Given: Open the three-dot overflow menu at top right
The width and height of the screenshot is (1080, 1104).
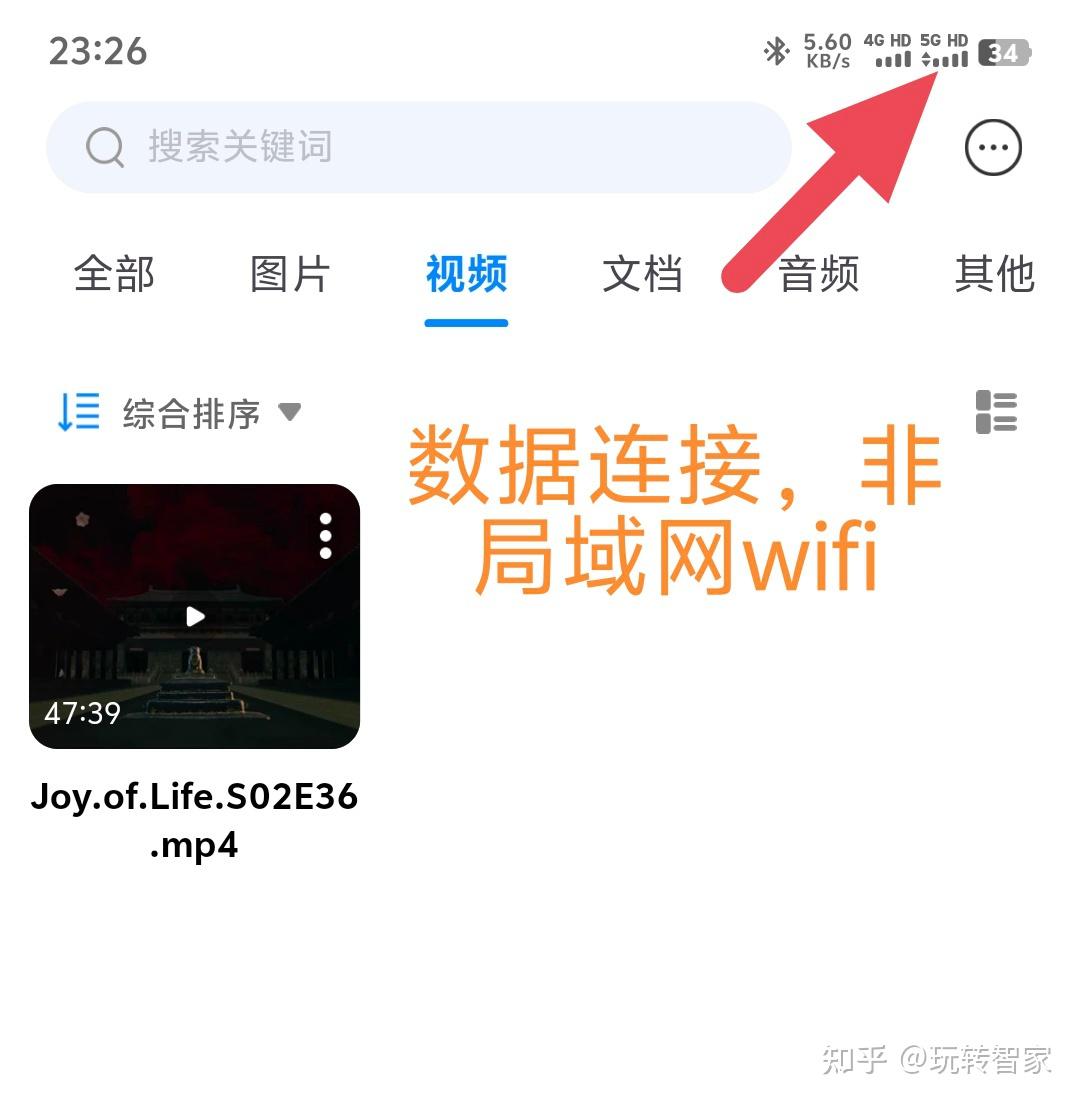Looking at the screenshot, I should tap(993, 147).
